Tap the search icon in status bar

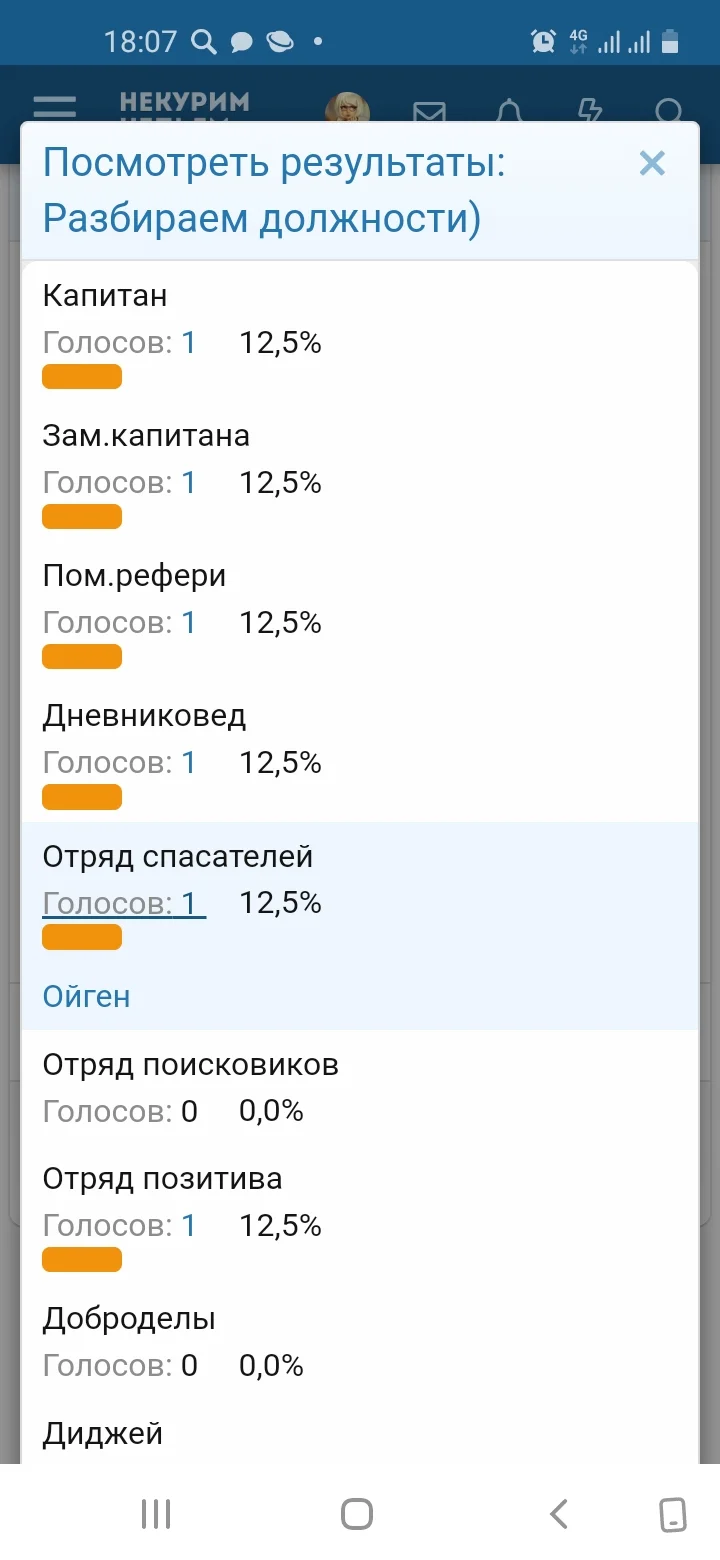point(205,40)
